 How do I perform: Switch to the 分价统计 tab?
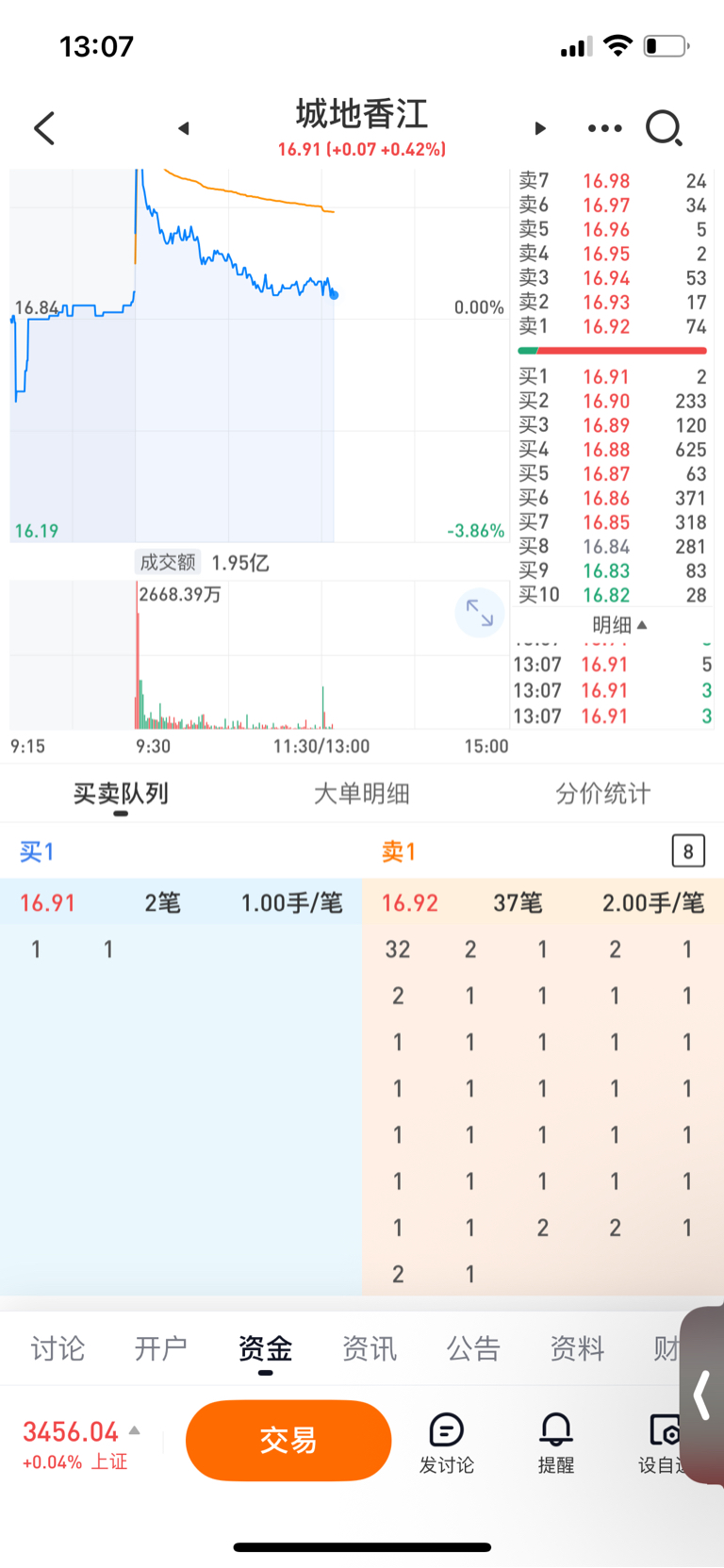(x=603, y=794)
